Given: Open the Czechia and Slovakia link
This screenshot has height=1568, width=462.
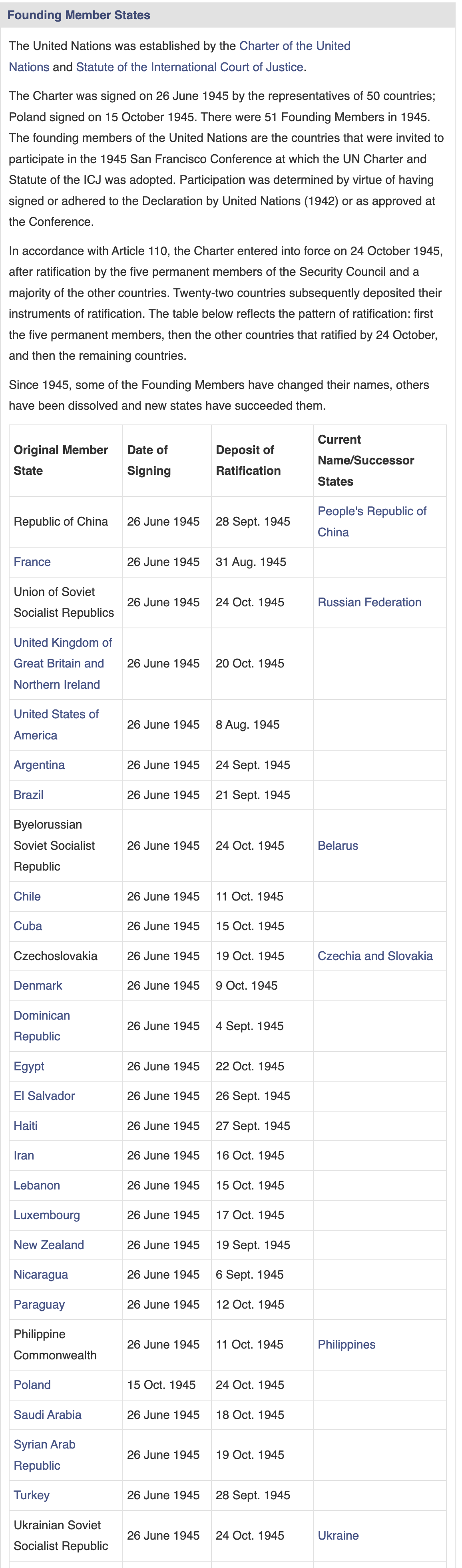Looking at the screenshot, I should (375, 956).
